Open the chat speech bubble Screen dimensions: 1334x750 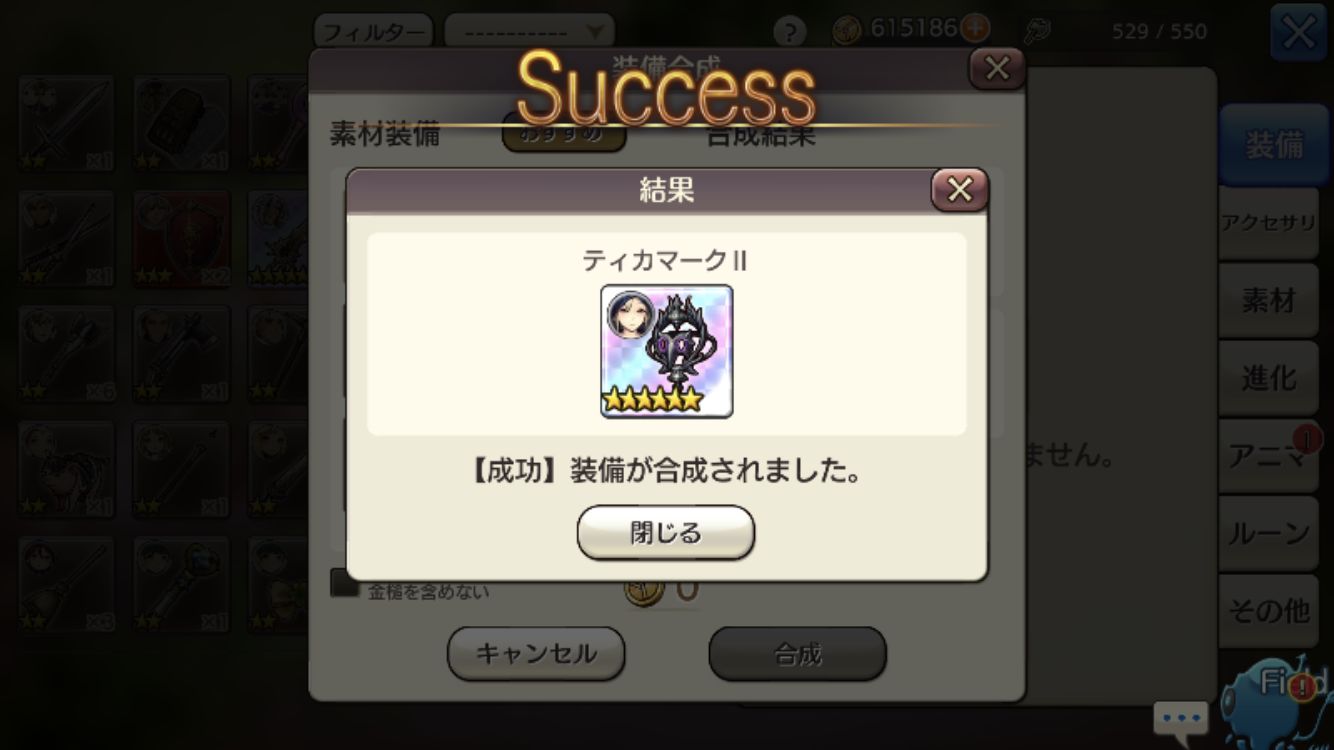[x=1180, y=718]
